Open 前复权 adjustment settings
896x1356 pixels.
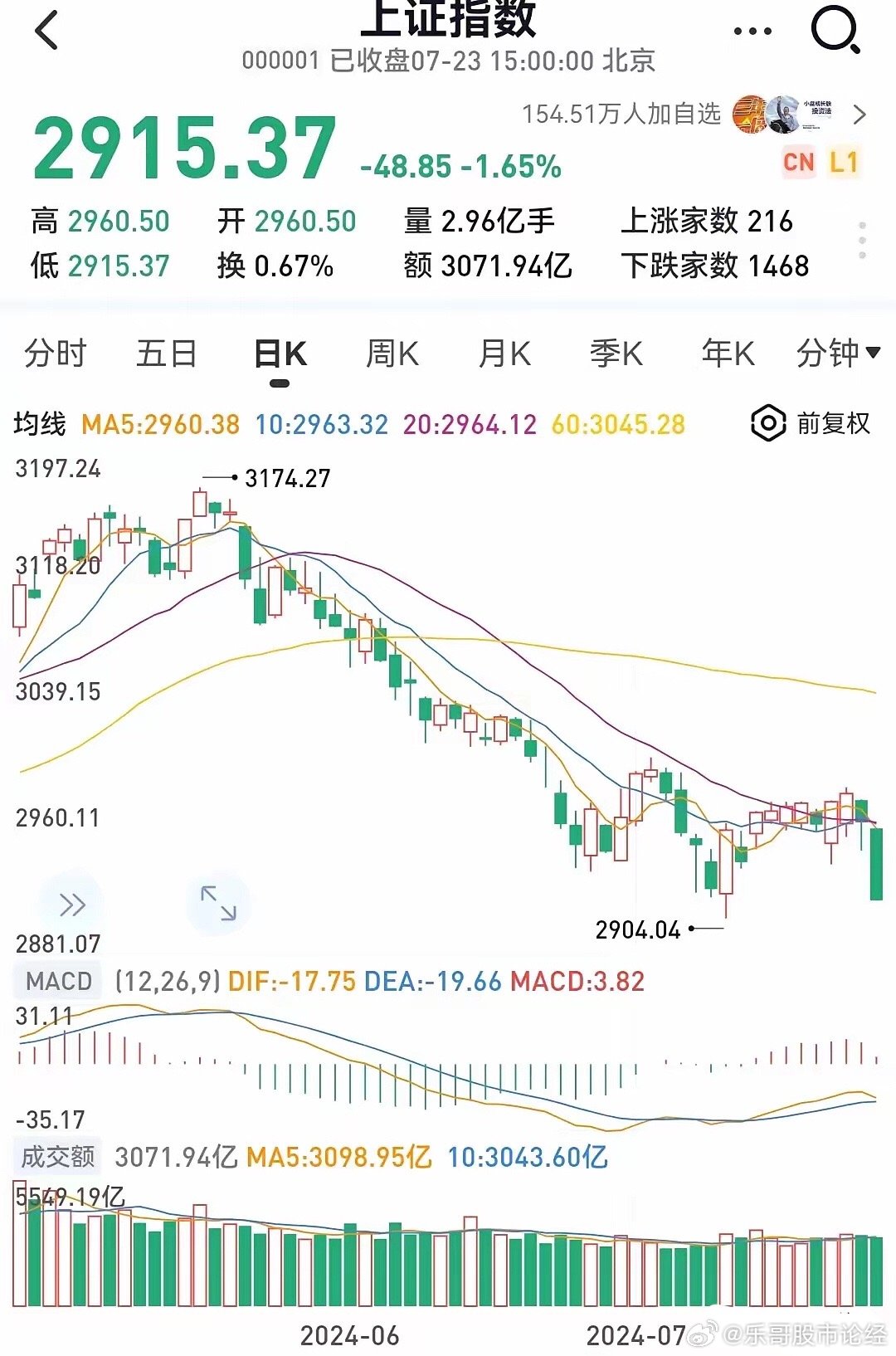[811, 424]
